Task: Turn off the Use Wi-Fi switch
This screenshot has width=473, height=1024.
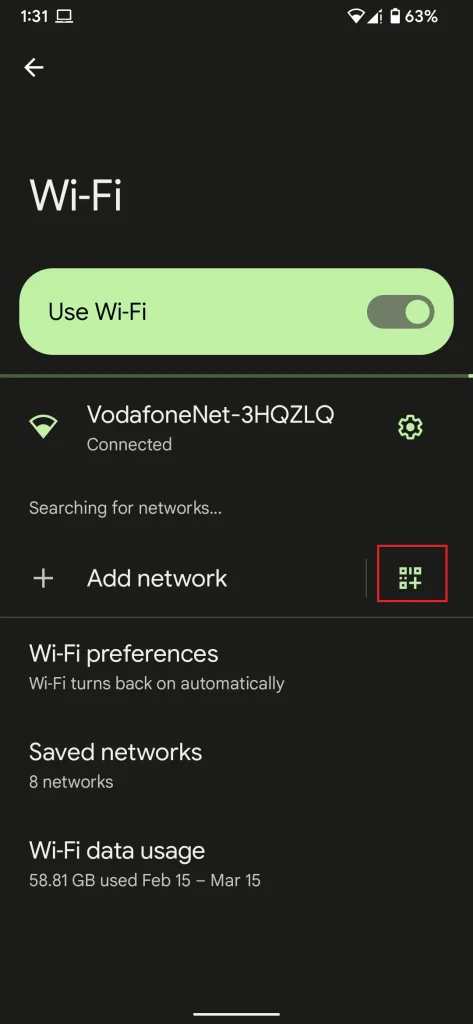Action: 400,312
